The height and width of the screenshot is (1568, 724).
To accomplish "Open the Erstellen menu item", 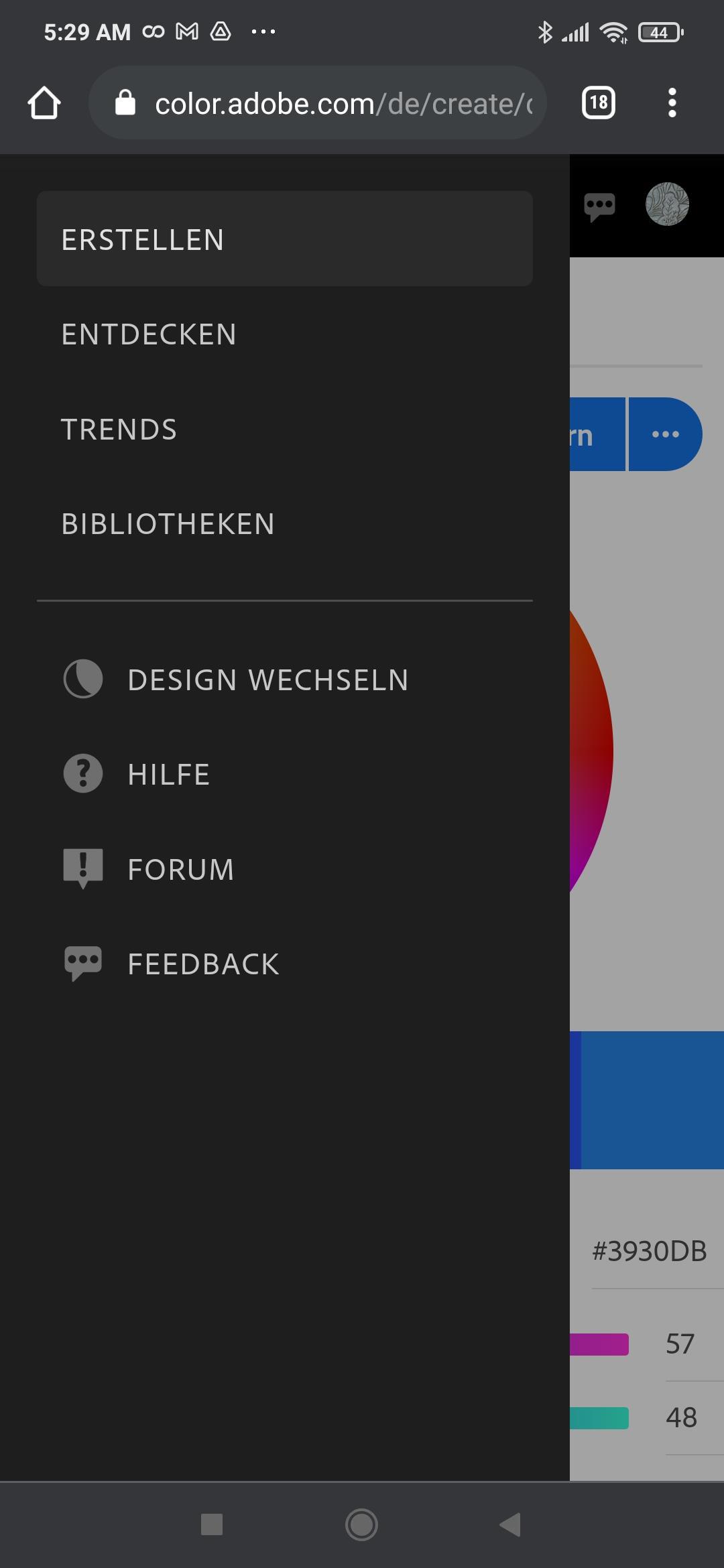I will coord(284,239).
